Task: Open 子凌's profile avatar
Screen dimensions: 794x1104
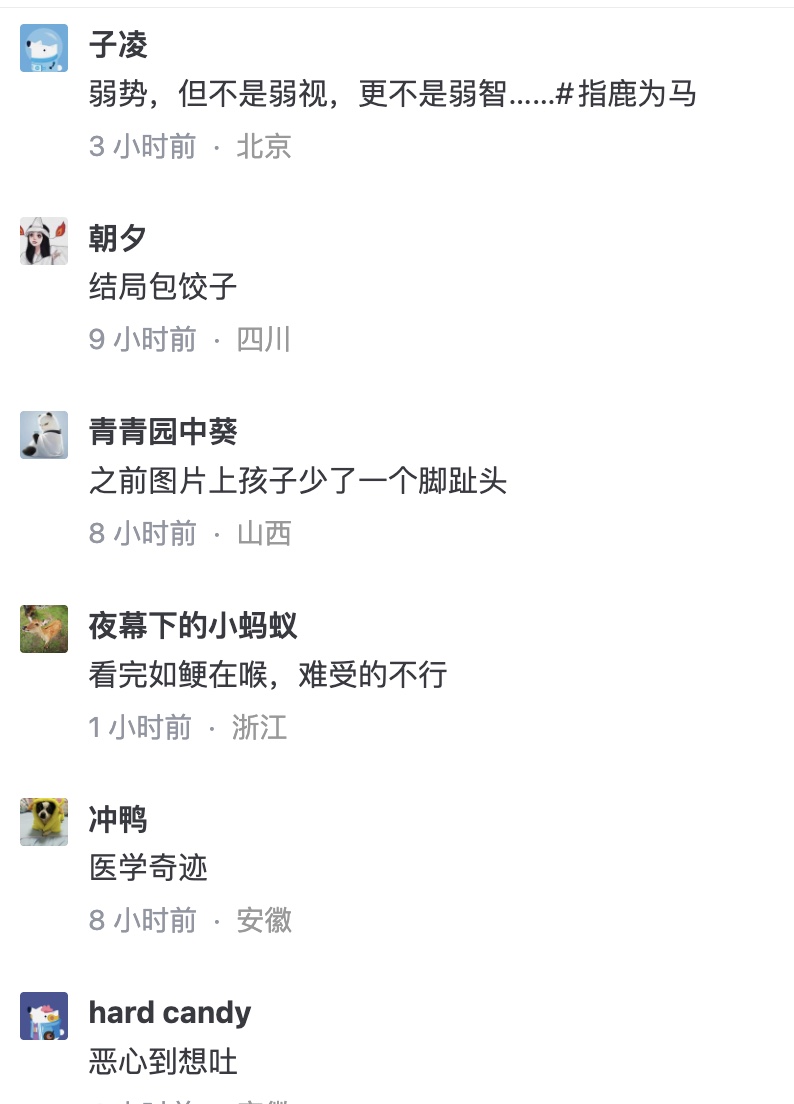Action: (x=44, y=48)
